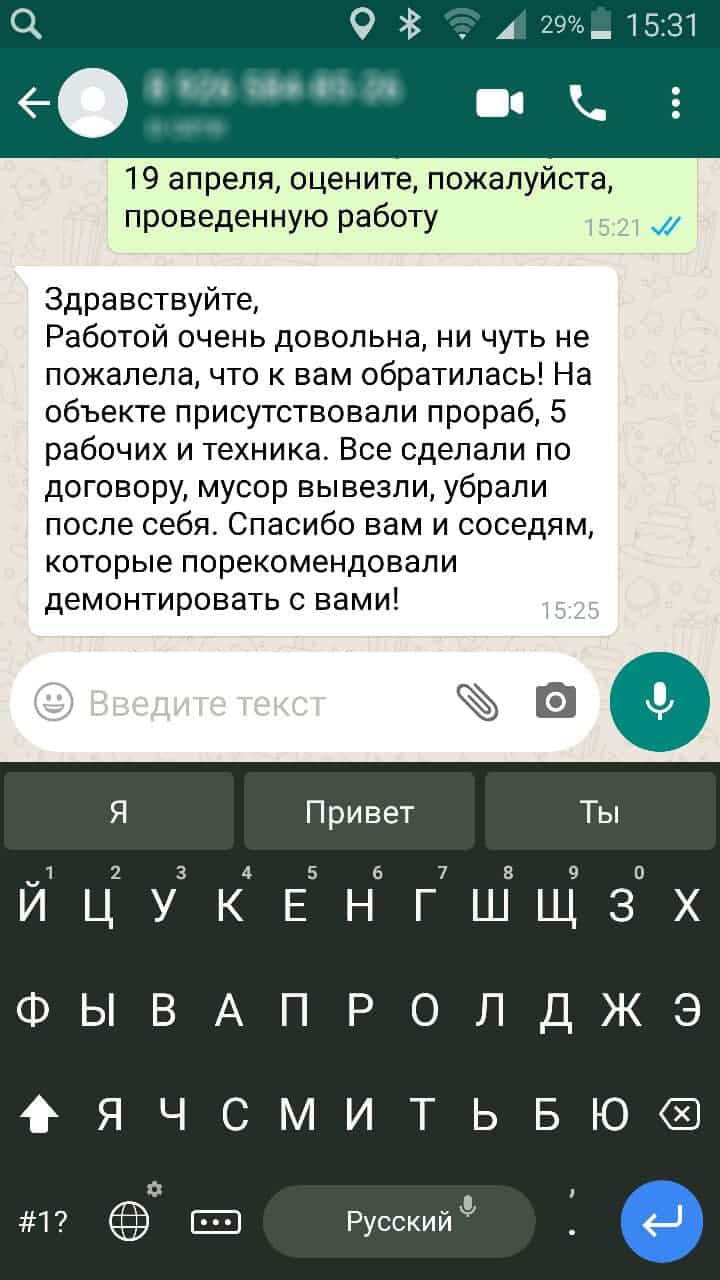Tap the backspace key
This screenshot has height=1280, width=720.
click(680, 1114)
